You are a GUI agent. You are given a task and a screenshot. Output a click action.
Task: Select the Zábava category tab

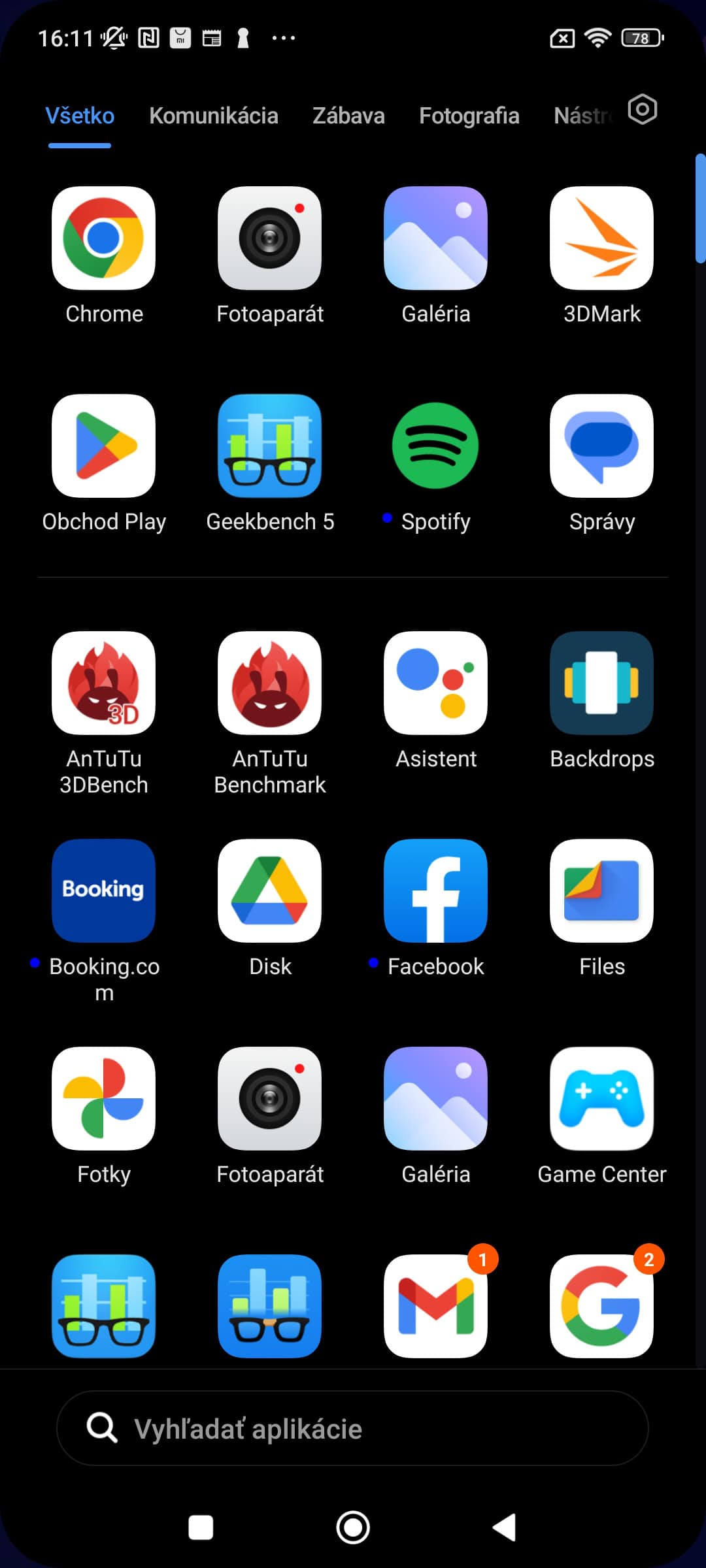pyautogui.click(x=348, y=116)
